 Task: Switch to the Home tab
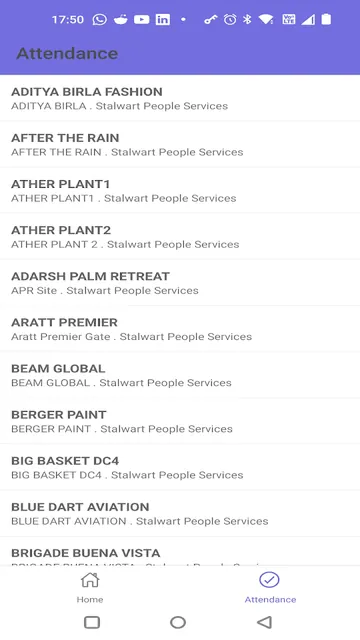click(x=90, y=588)
